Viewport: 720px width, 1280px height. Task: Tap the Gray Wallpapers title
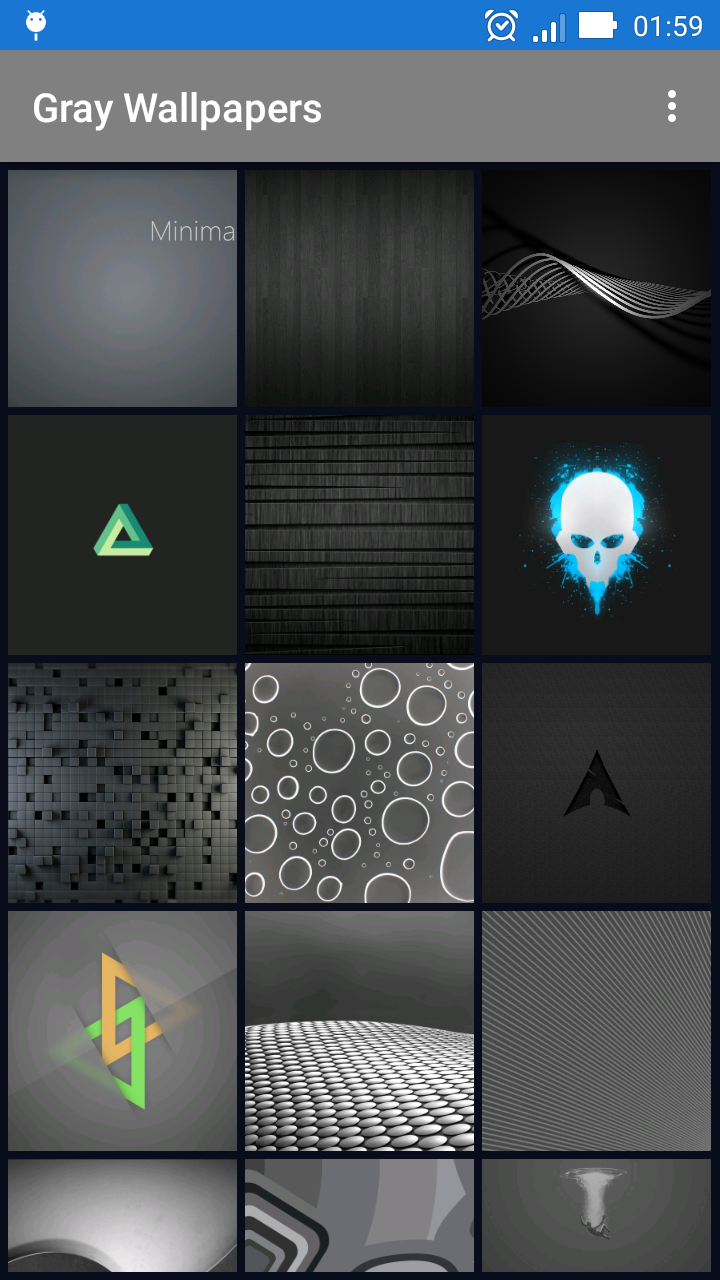176,108
